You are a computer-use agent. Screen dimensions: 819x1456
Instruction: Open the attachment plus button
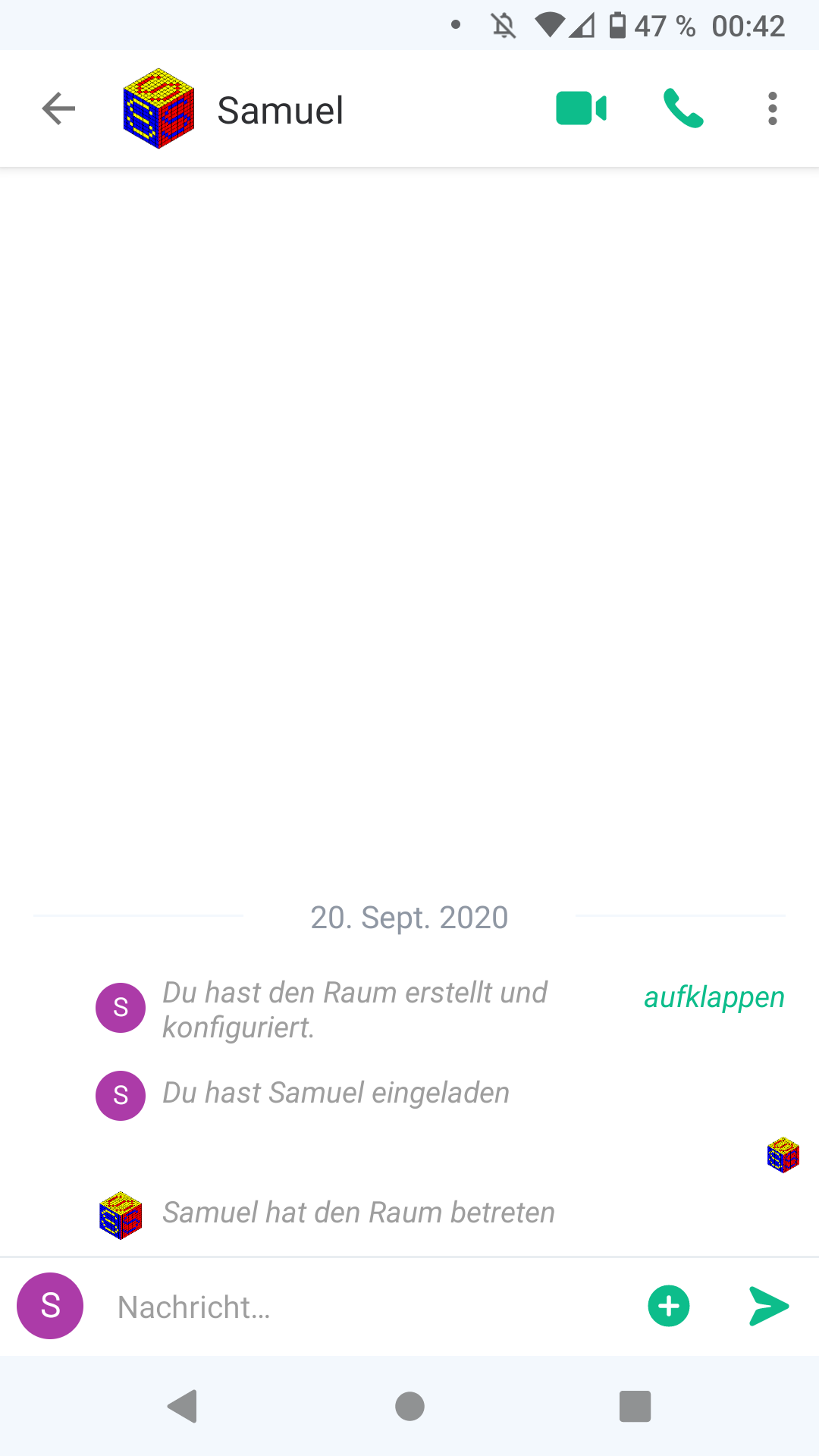[x=669, y=1306]
